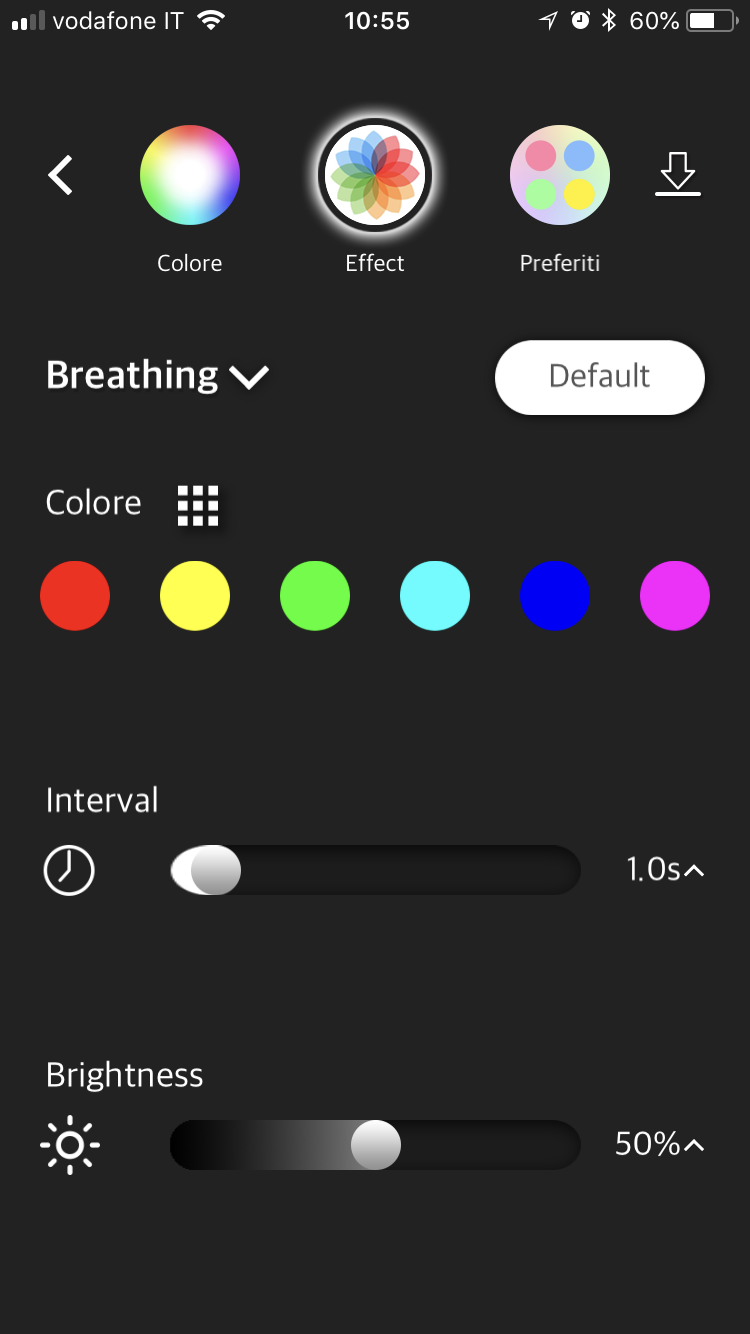
Task: Select the yellow color swatch
Action: [x=195, y=596]
